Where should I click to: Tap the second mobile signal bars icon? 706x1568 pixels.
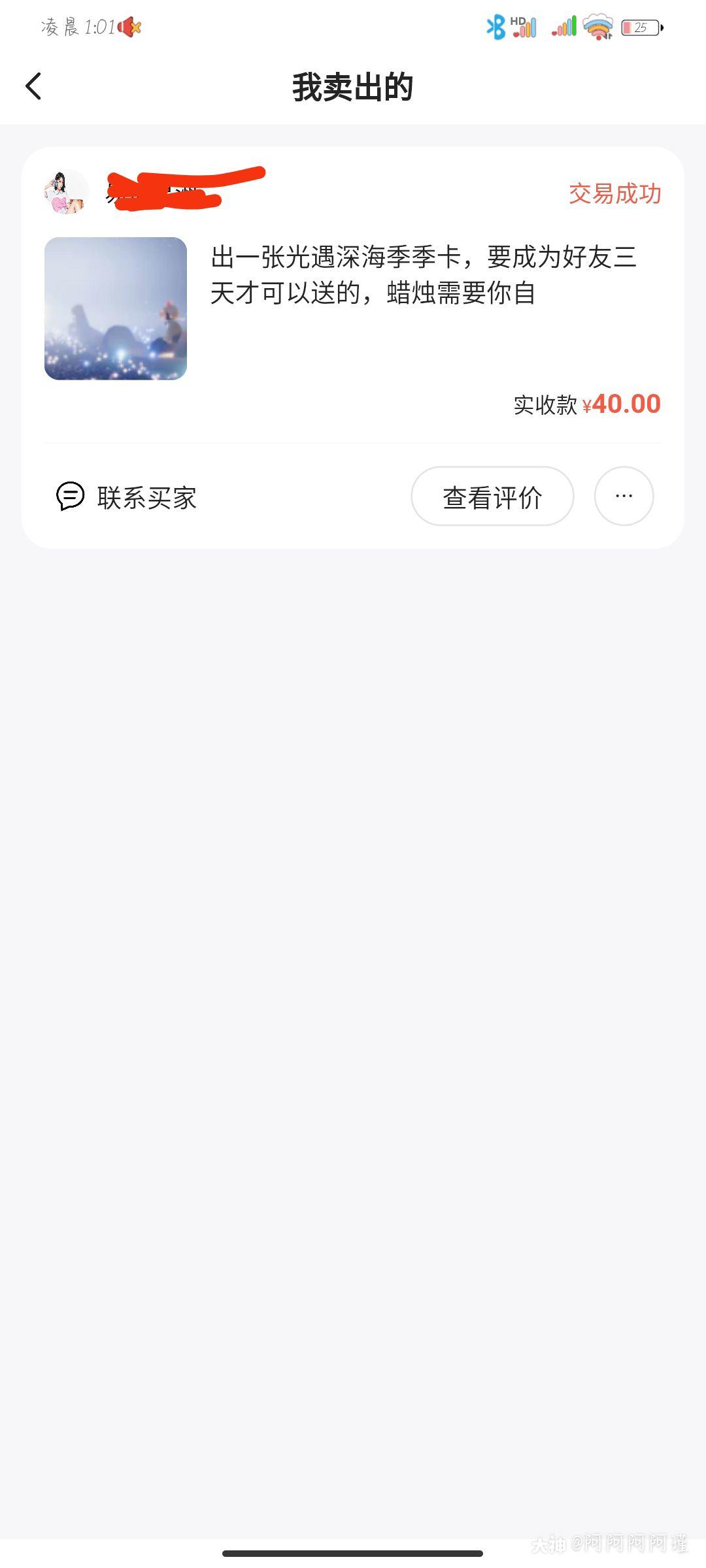click(x=565, y=27)
